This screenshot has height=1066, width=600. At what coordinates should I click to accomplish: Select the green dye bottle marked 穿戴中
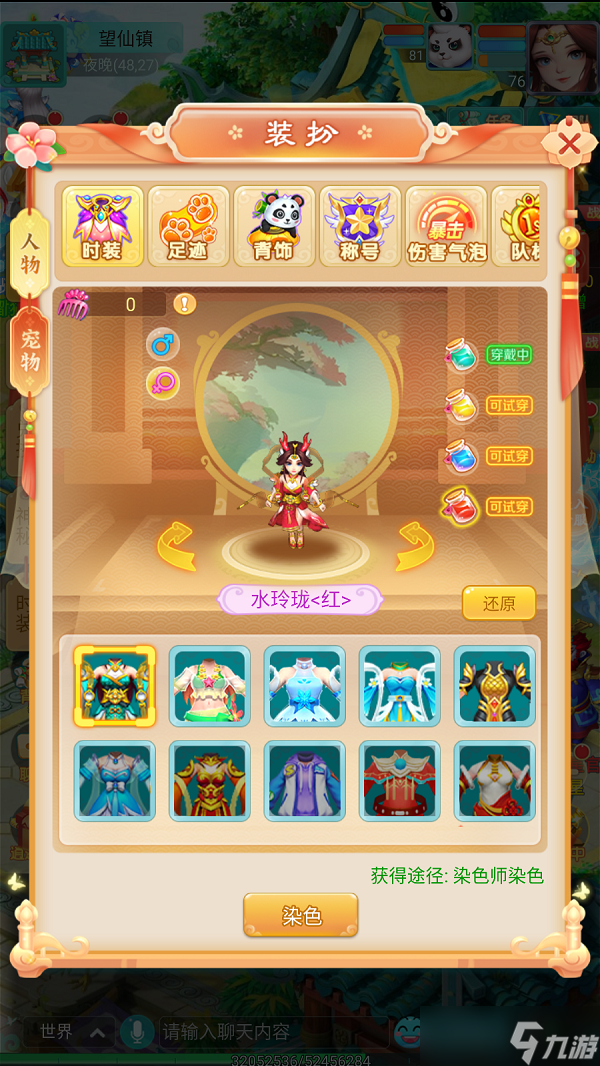pos(461,355)
